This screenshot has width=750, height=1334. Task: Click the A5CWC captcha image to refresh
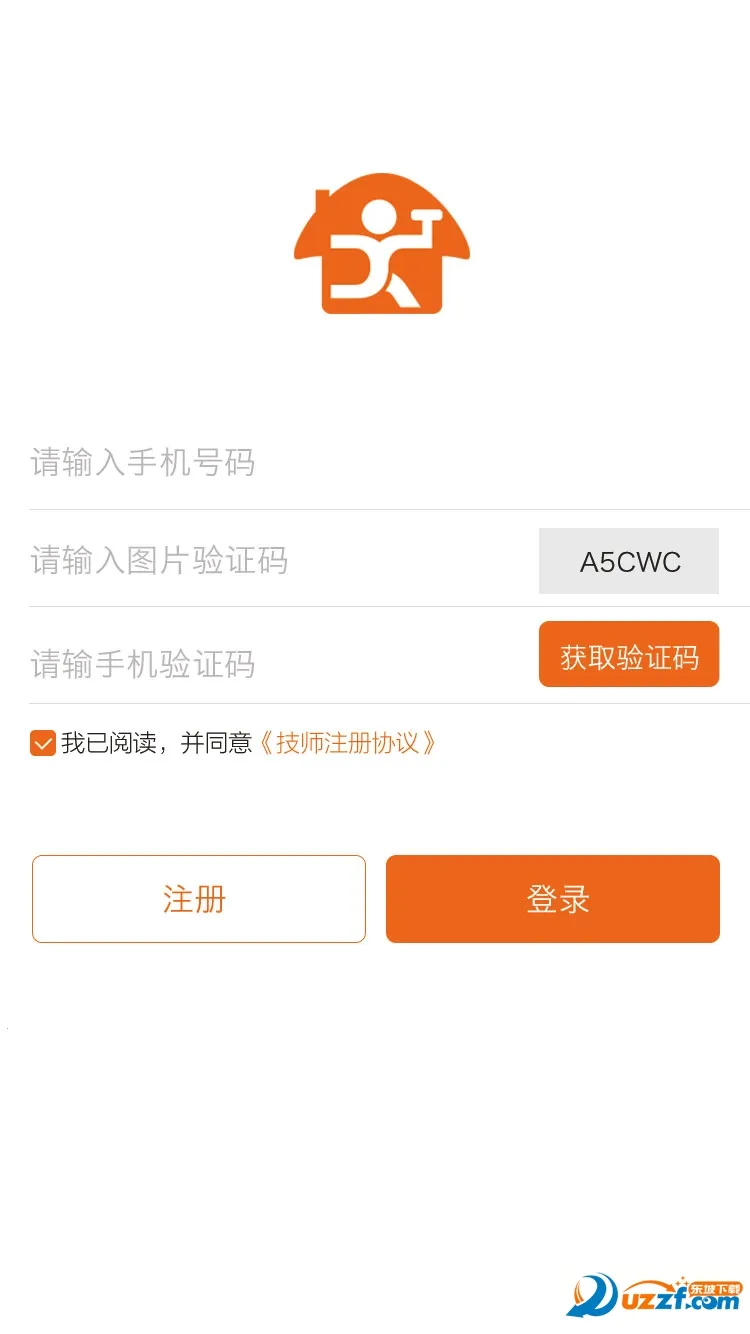coord(628,561)
